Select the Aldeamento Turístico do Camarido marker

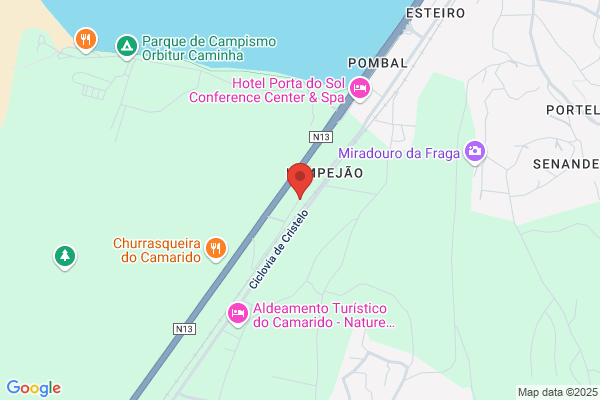pos(238,313)
